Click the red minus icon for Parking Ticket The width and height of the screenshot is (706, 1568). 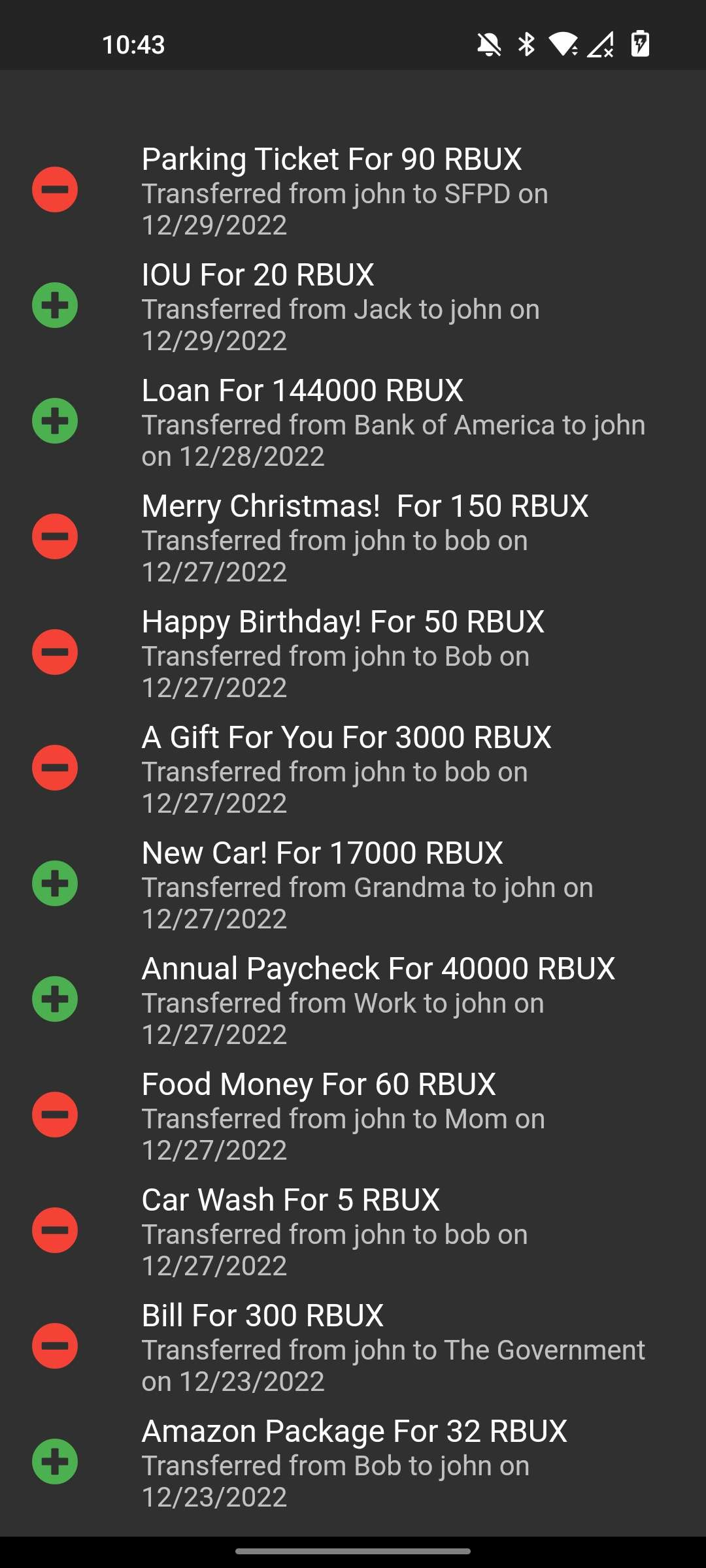56,189
